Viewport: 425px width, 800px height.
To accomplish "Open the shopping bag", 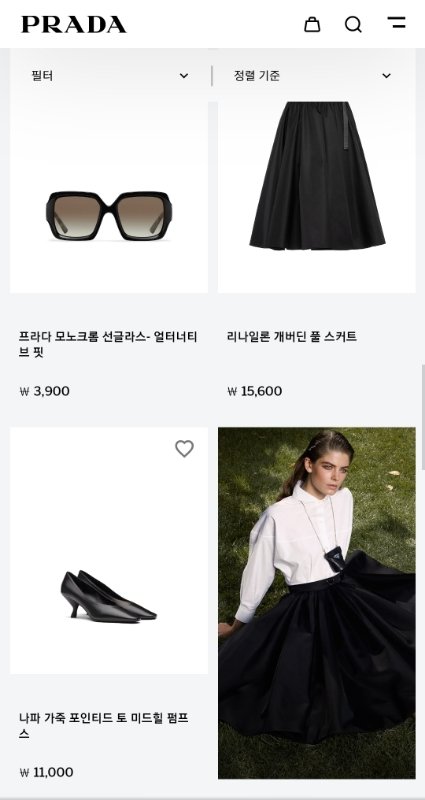I will [312, 24].
